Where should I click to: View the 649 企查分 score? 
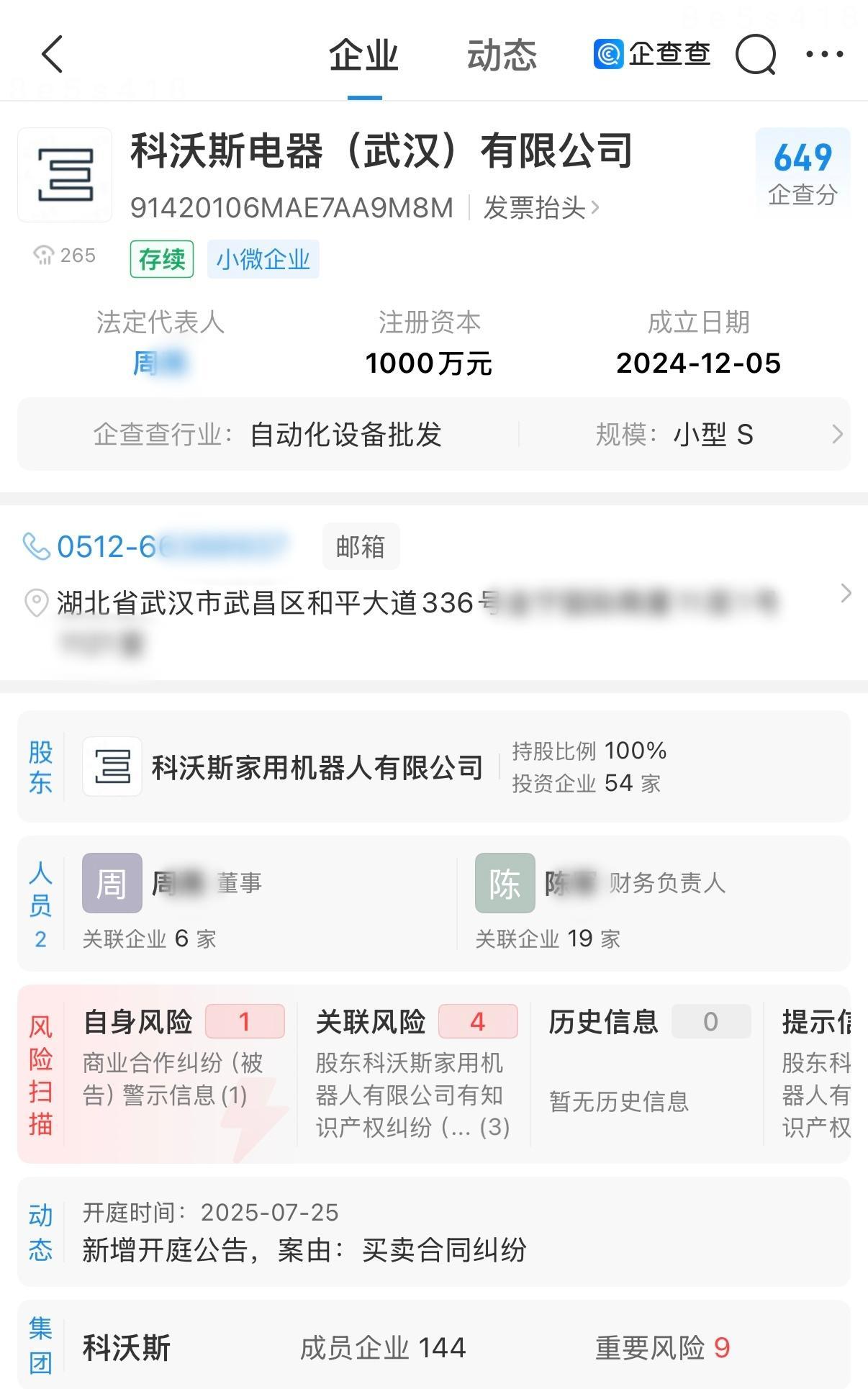(x=803, y=168)
